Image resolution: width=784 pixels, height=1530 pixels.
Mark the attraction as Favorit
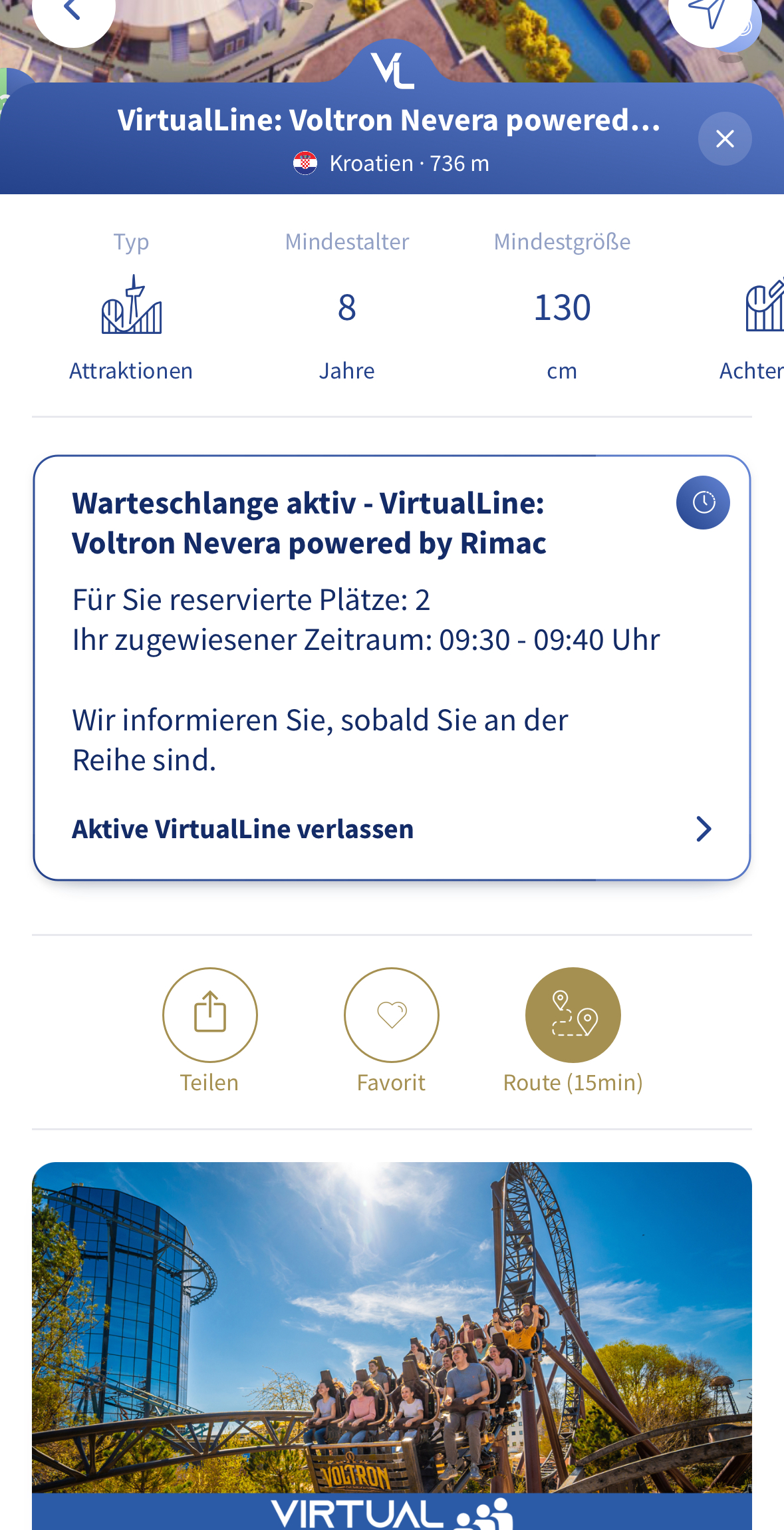pos(391,1014)
